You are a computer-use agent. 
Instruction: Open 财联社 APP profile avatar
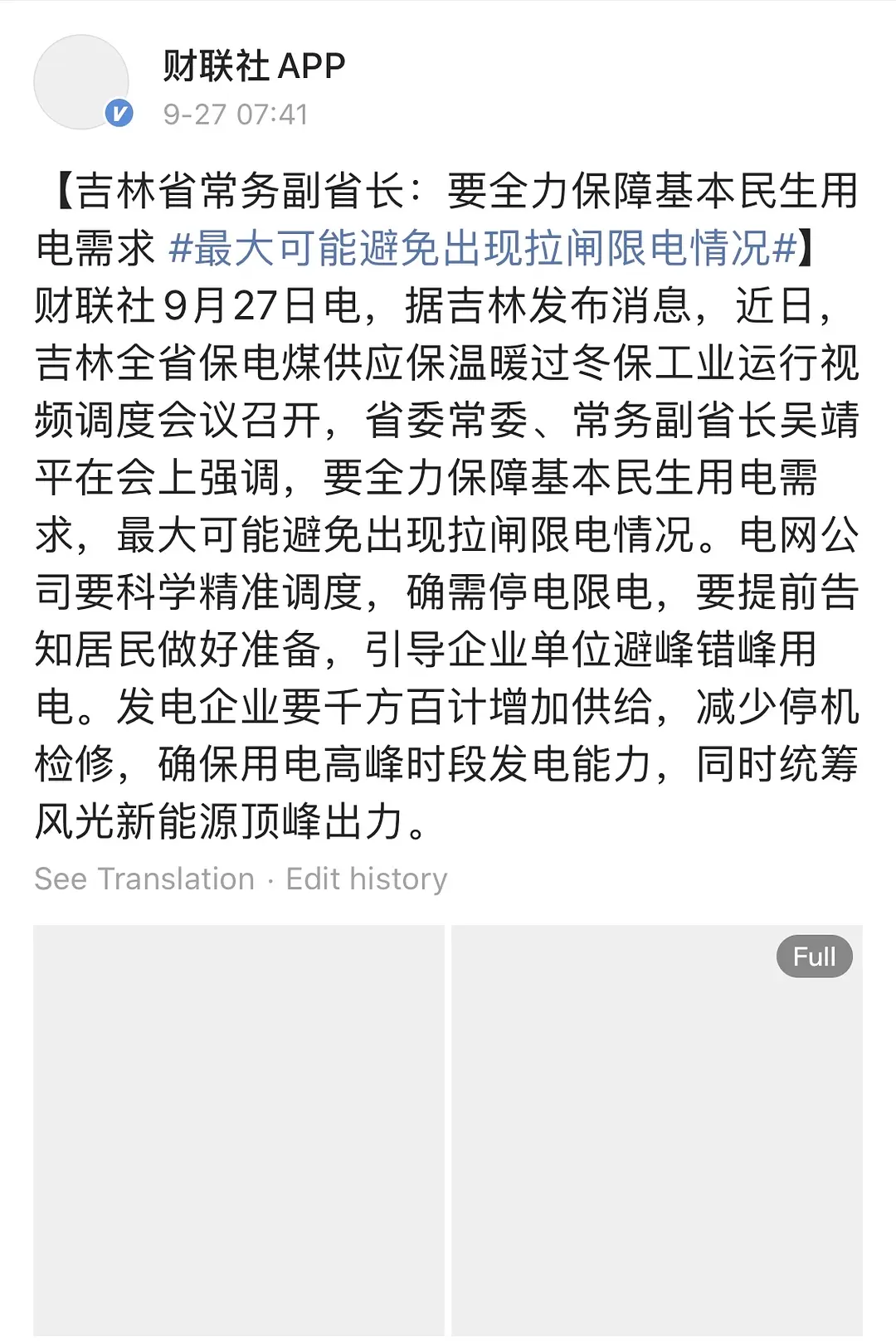coord(81,82)
